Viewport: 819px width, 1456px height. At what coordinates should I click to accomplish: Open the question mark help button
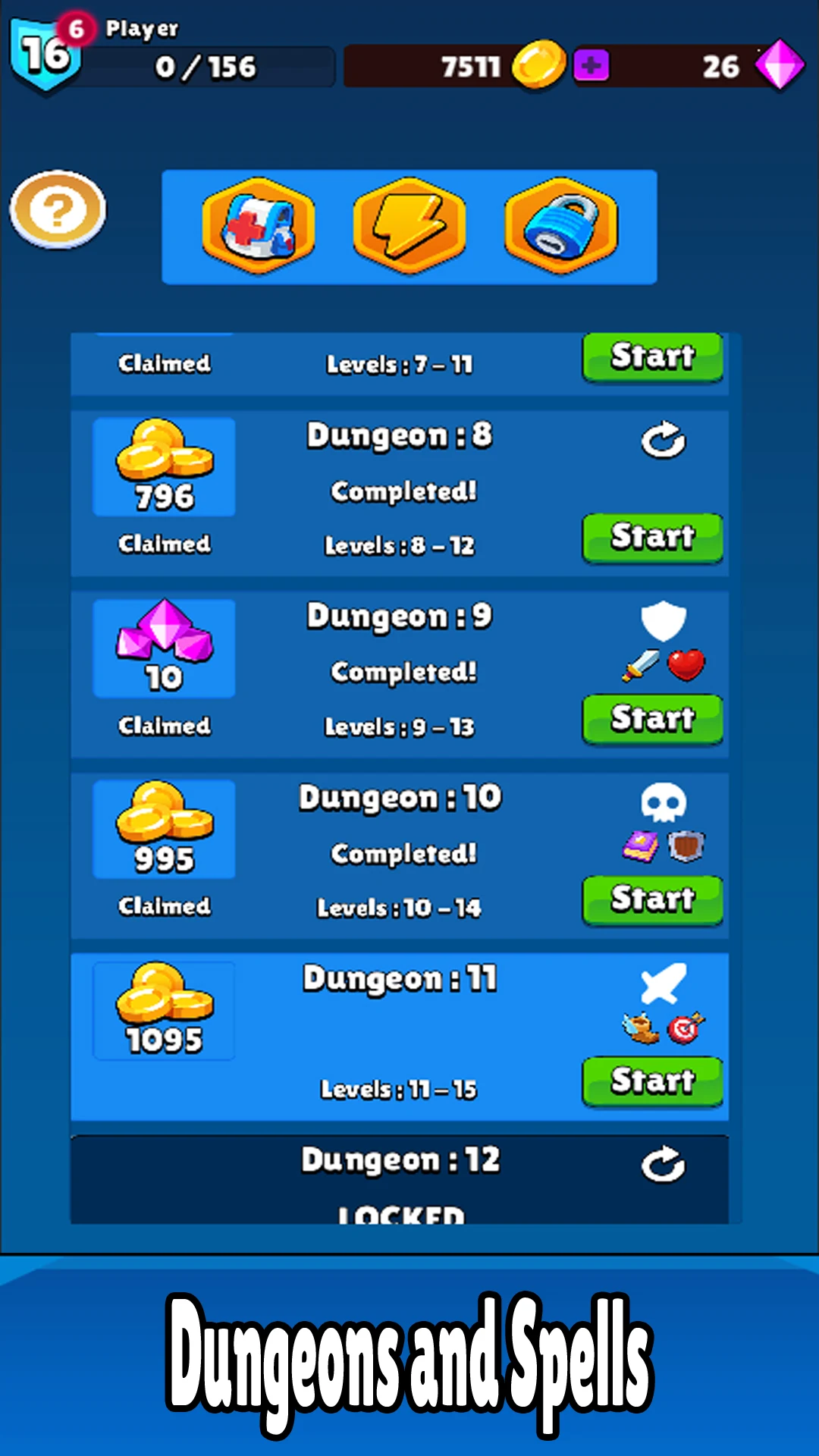point(58,210)
